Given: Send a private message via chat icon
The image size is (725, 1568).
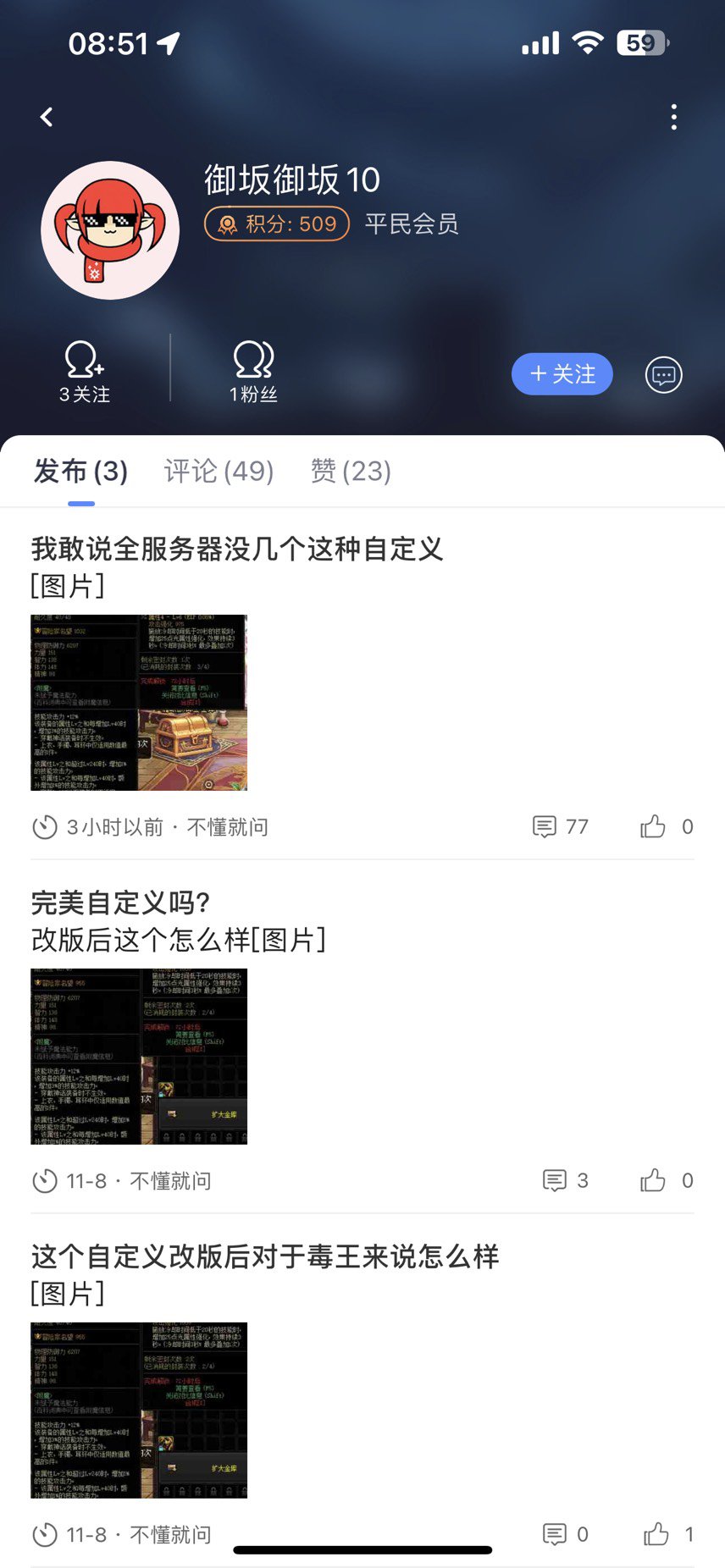Looking at the screenshot, I should (663, 374).
